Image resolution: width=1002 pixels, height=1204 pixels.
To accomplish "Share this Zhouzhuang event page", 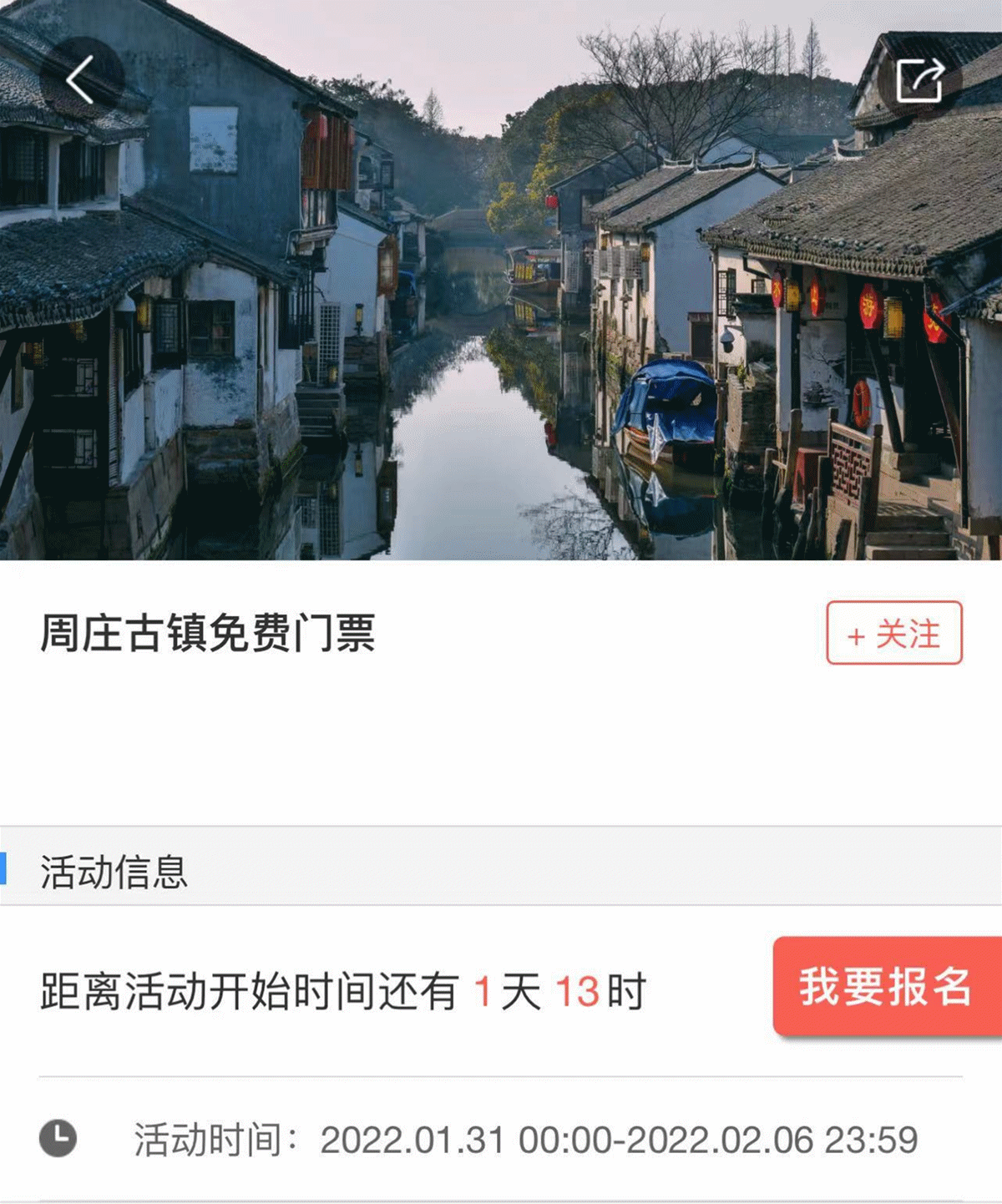I will 919,80.
